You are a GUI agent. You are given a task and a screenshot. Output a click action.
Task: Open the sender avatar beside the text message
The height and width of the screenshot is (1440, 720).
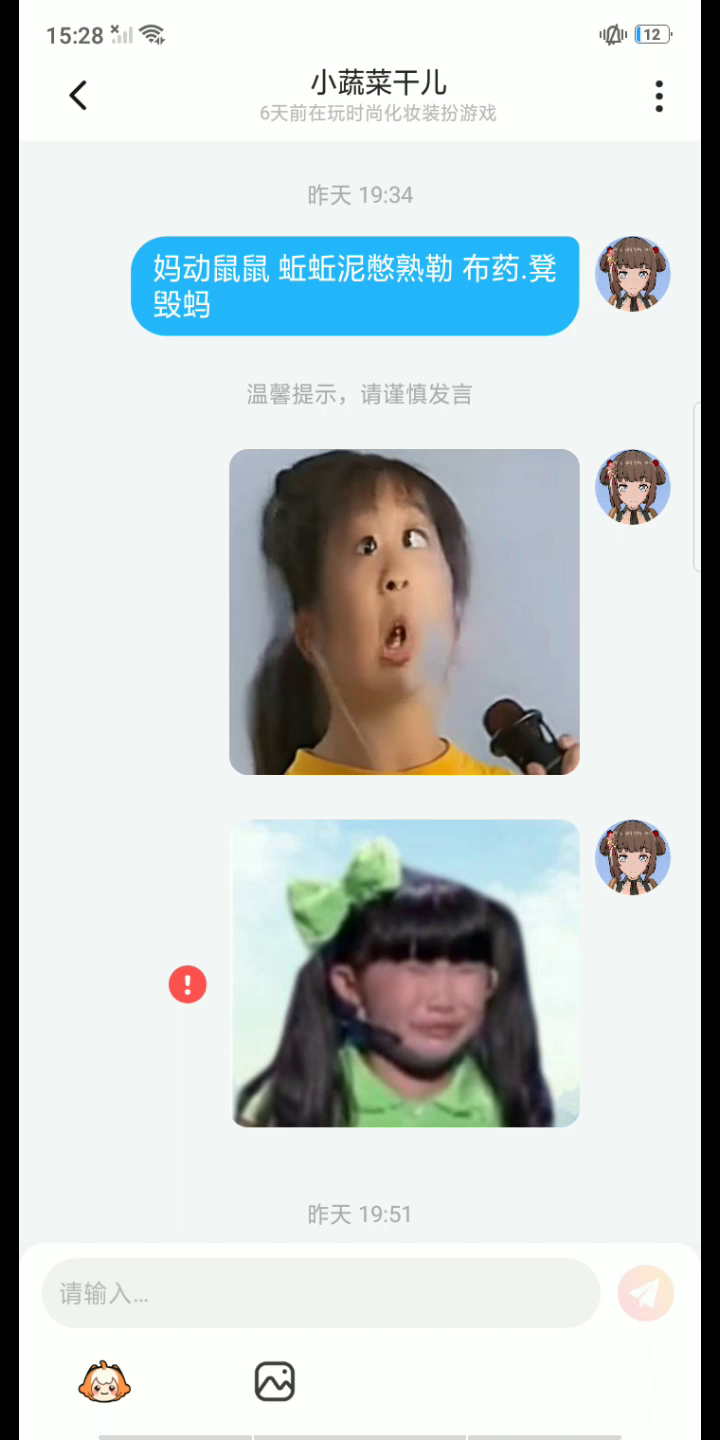tap(633, 274)
